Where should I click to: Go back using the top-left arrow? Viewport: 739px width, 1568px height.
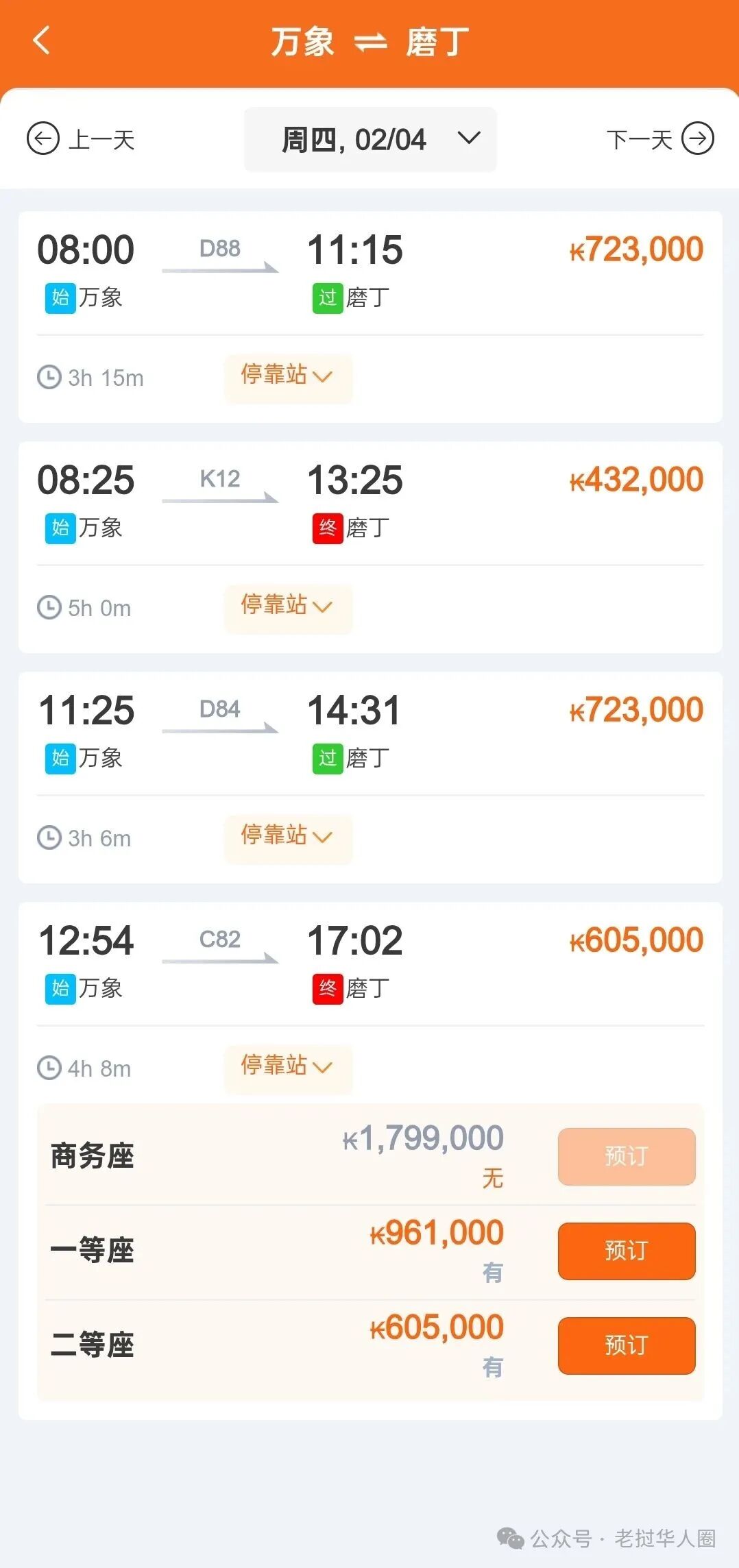coord(41,40)
